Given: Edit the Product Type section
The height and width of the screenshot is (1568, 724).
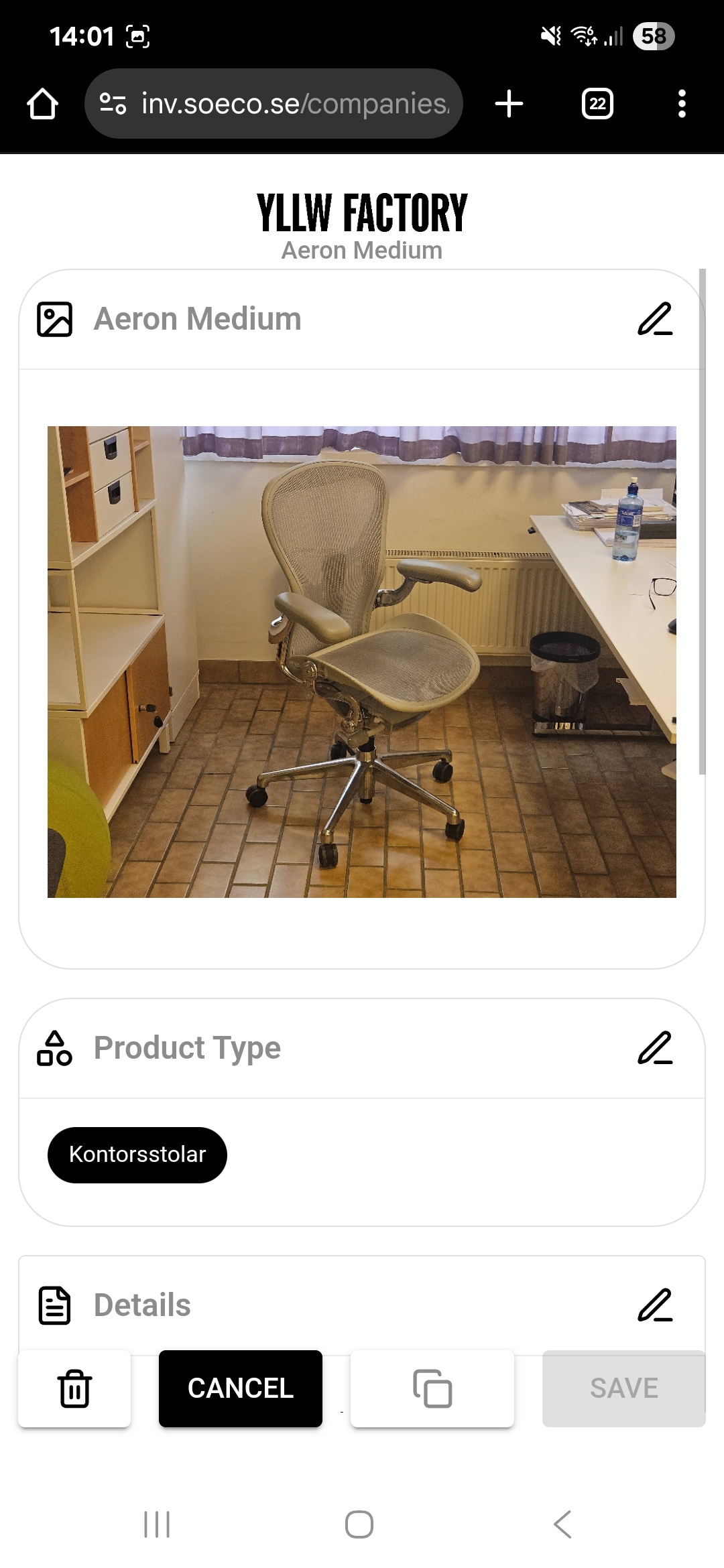Looking at the screenshot, I should [654, 1048].
